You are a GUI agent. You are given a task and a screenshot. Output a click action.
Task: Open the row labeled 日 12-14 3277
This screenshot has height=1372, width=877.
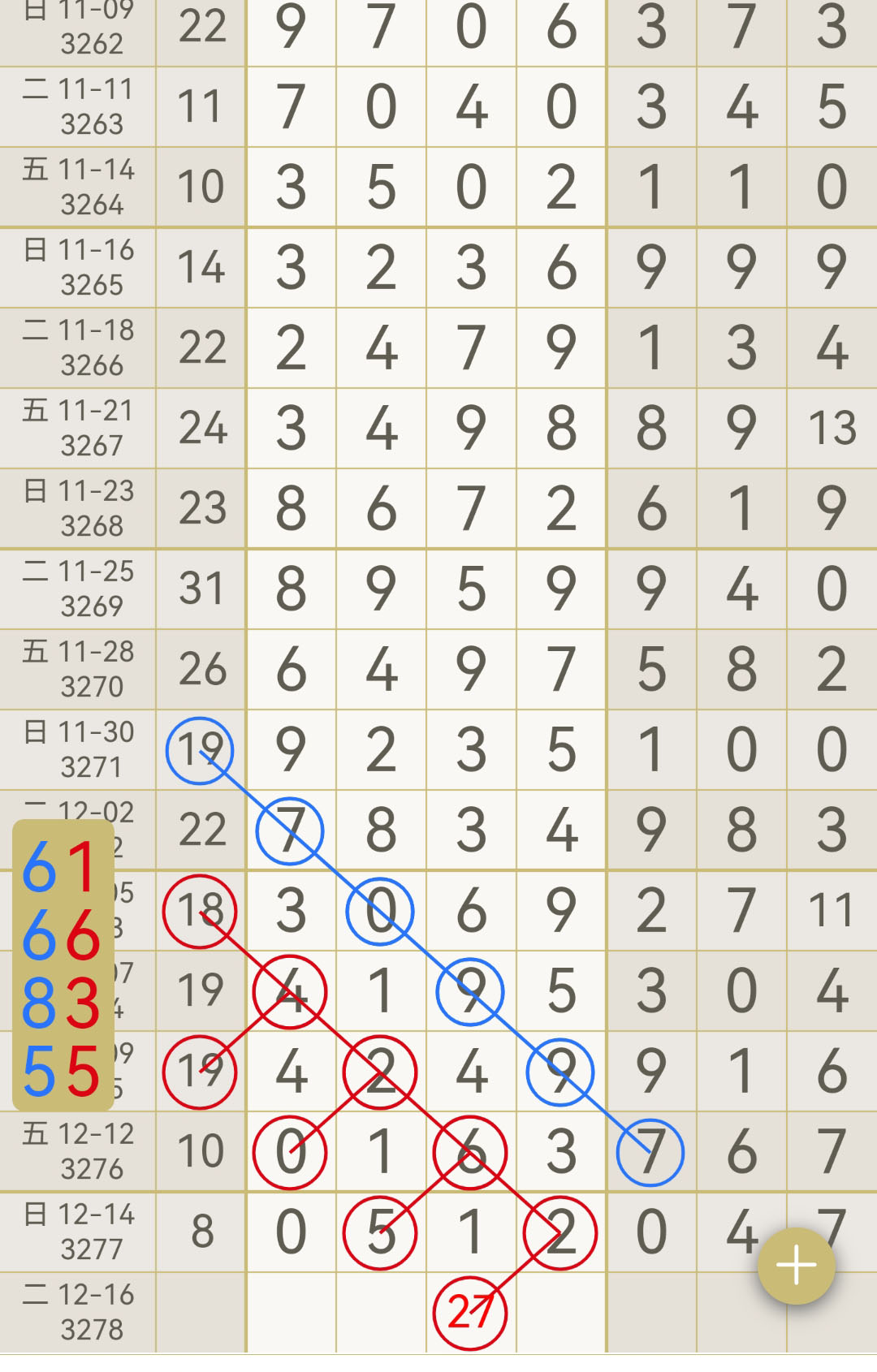(77, 1228)
